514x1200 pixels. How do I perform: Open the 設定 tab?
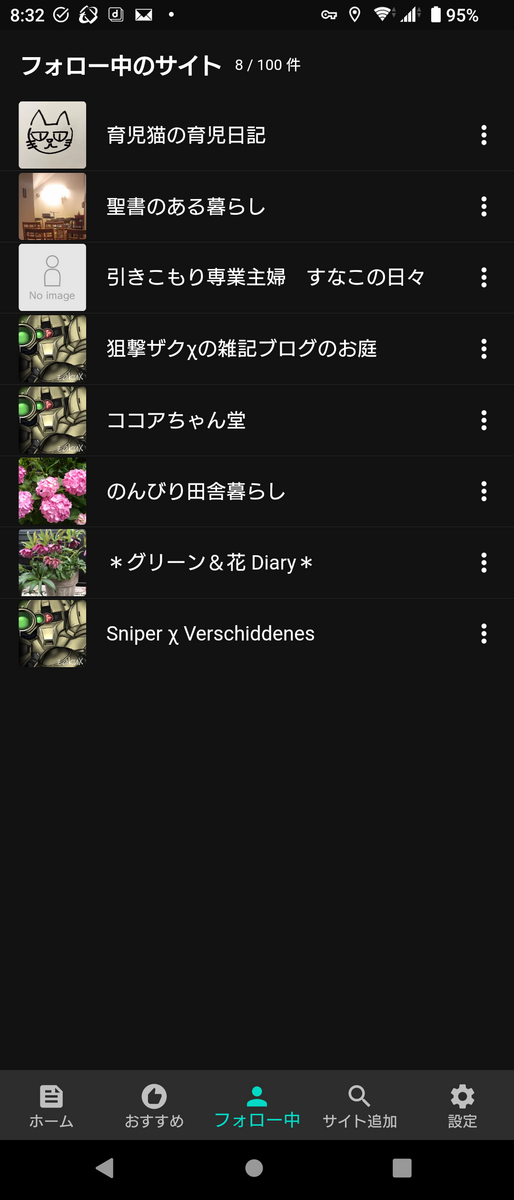click(x=462, y=1106)
